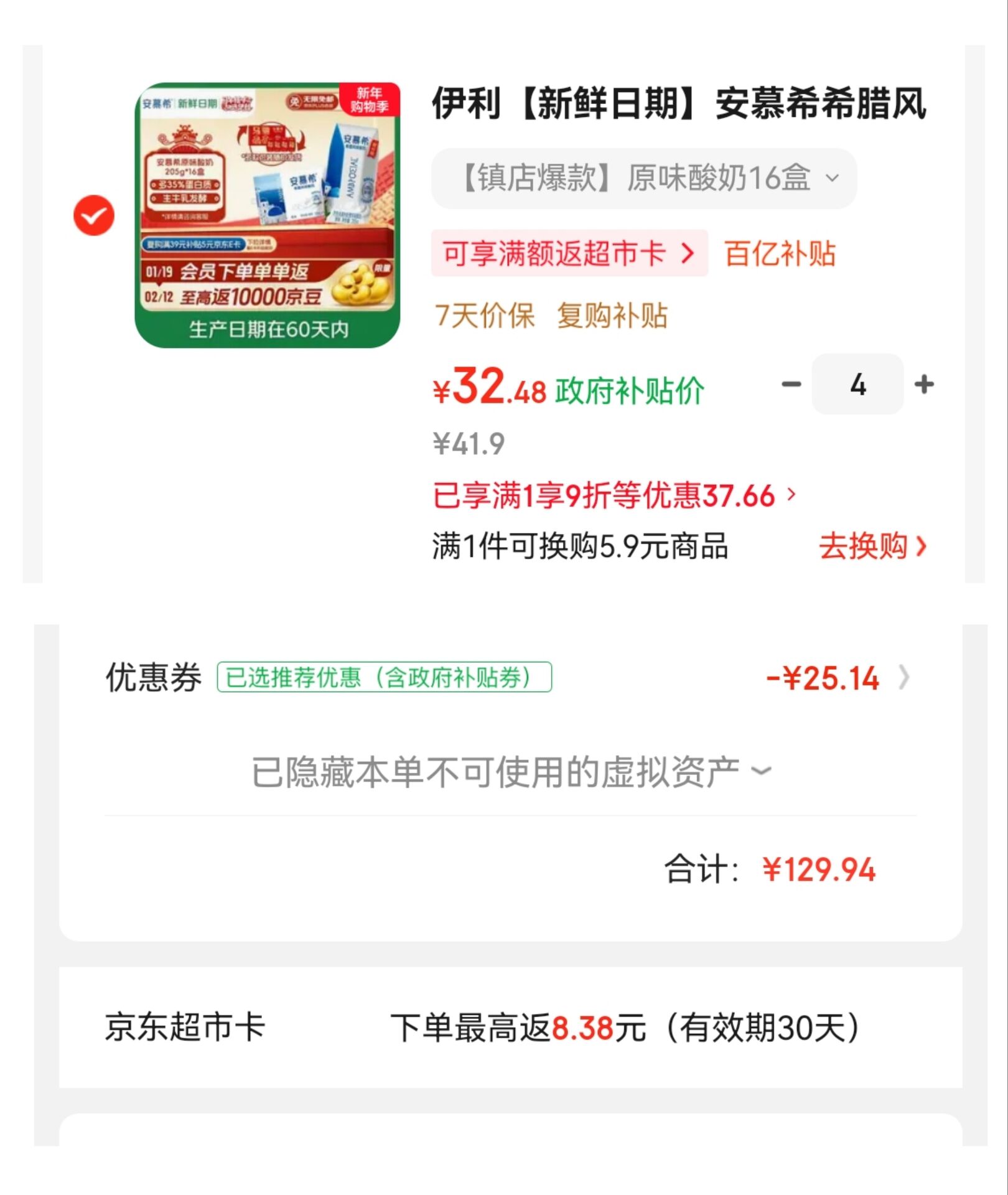This screenshot has height=1195, width=1008.
Task: Open the 伊利安慕希 product title
Action: [x=679, y=103]
